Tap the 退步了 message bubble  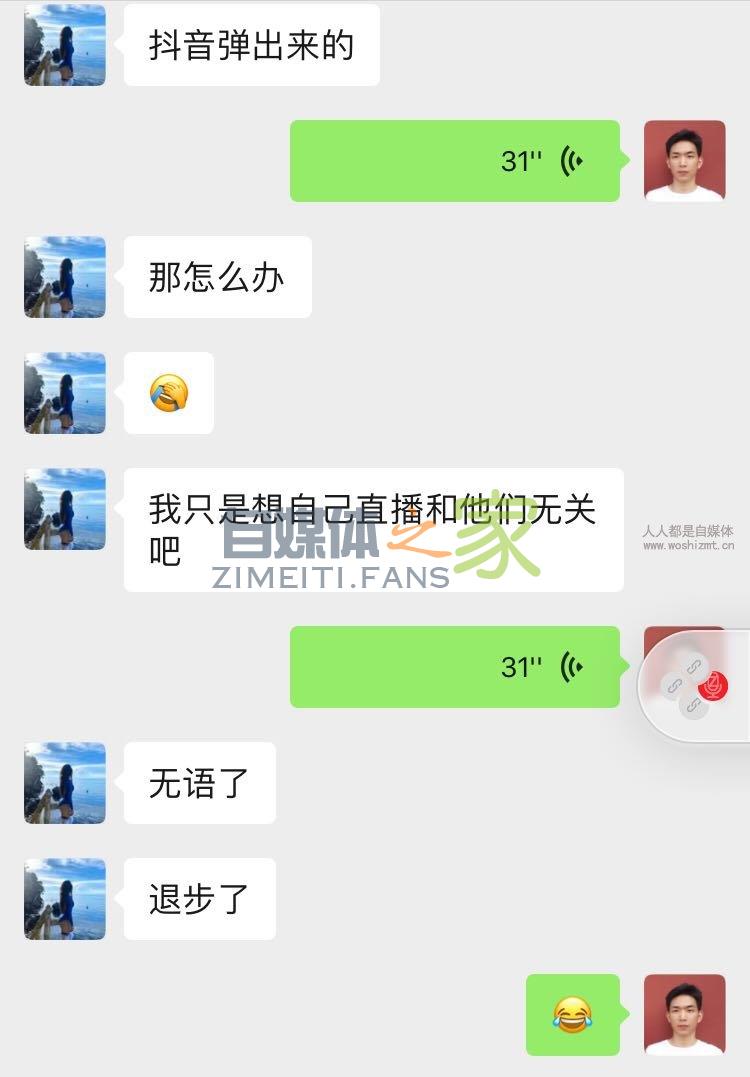click(x=199, y=899)
